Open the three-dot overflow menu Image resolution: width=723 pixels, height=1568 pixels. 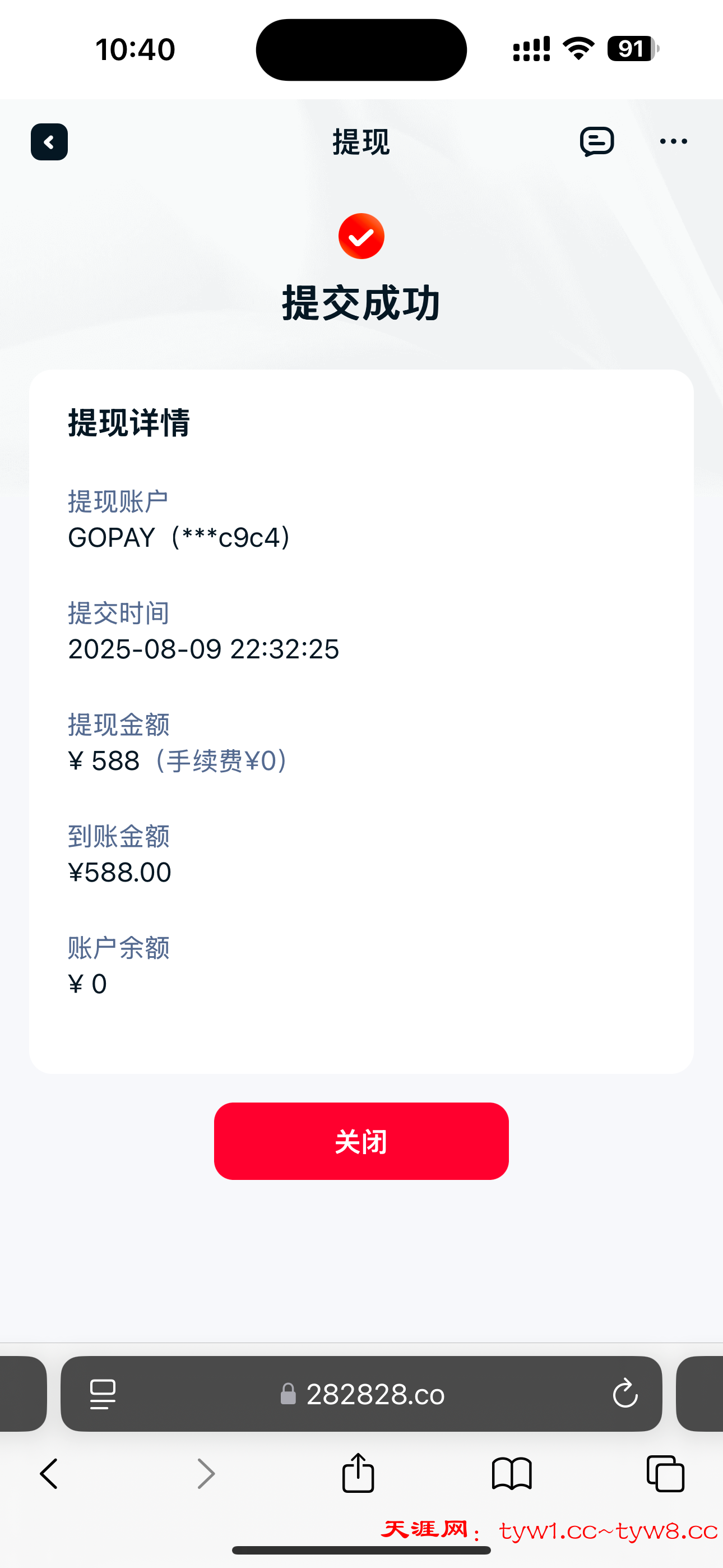coord(674,141)
